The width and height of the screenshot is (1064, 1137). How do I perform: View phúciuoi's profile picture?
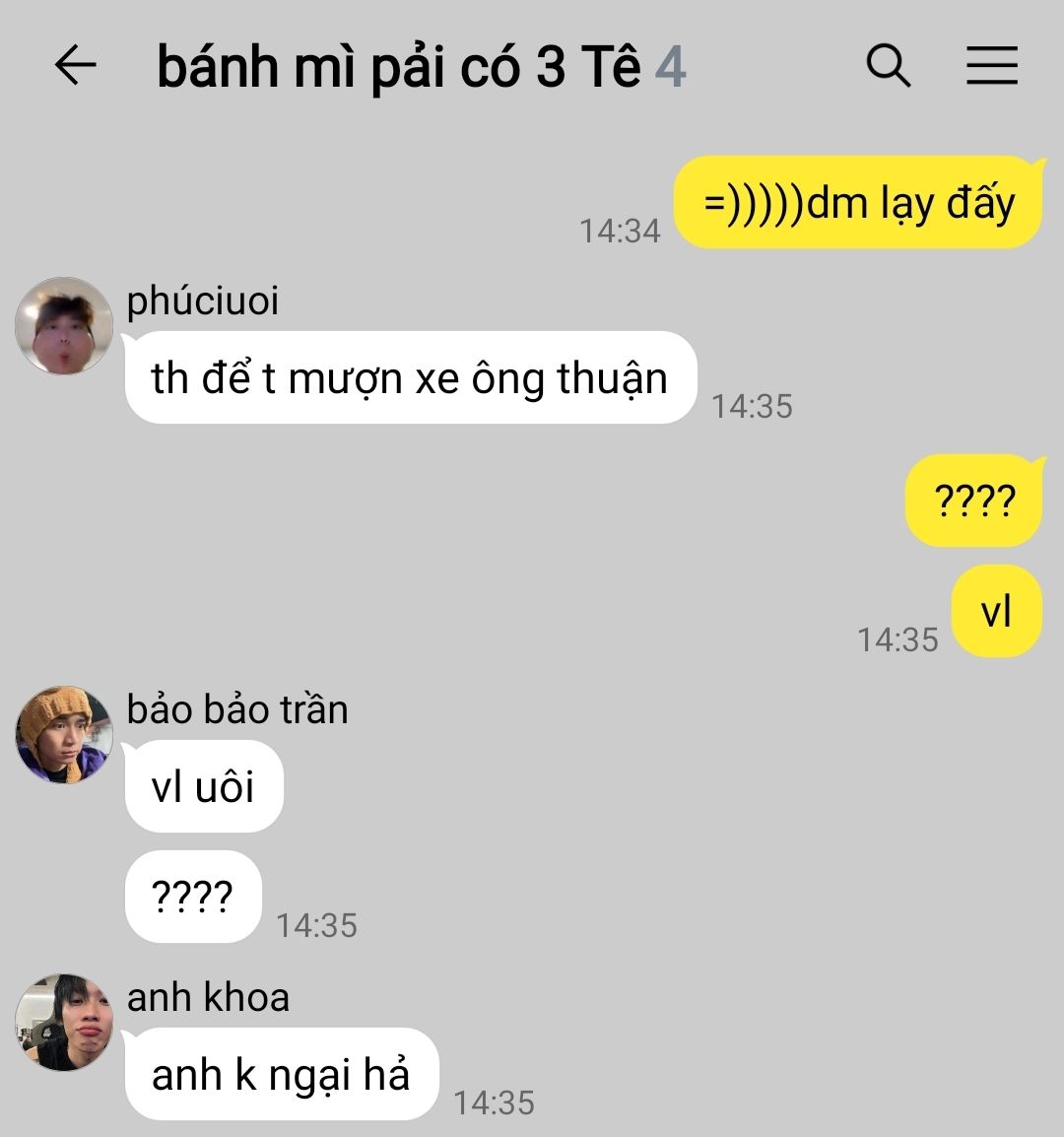(65, 326)
